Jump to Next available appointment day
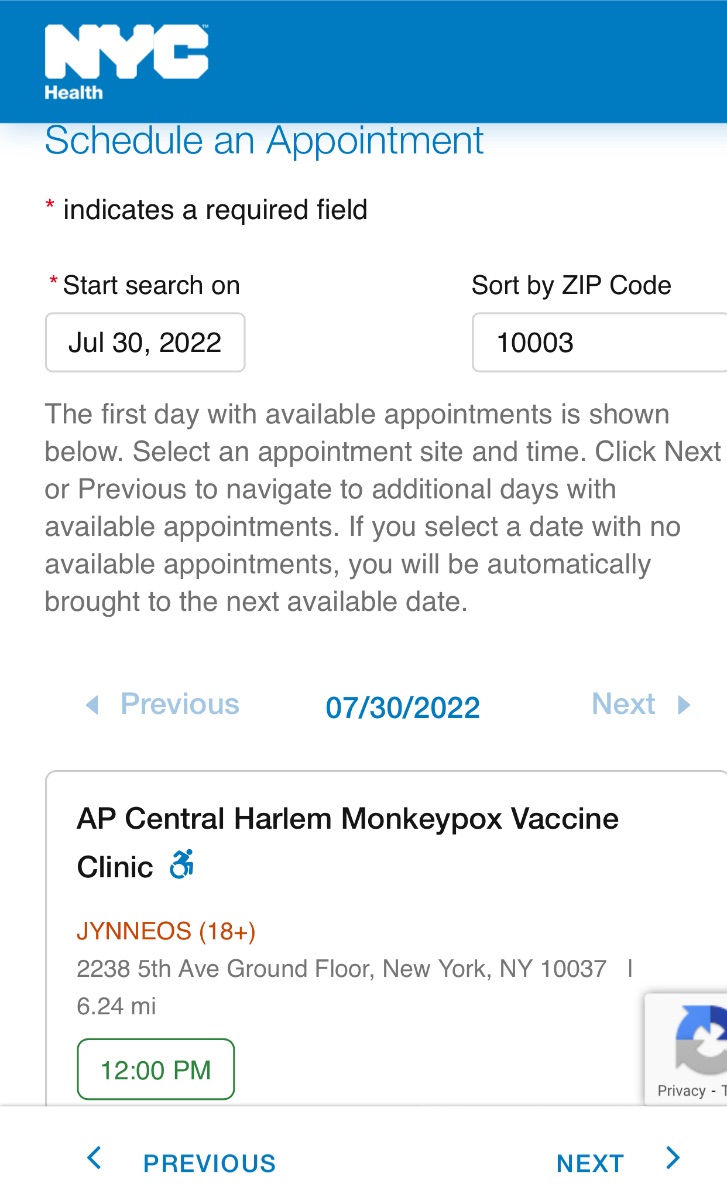 pos(641,705)
